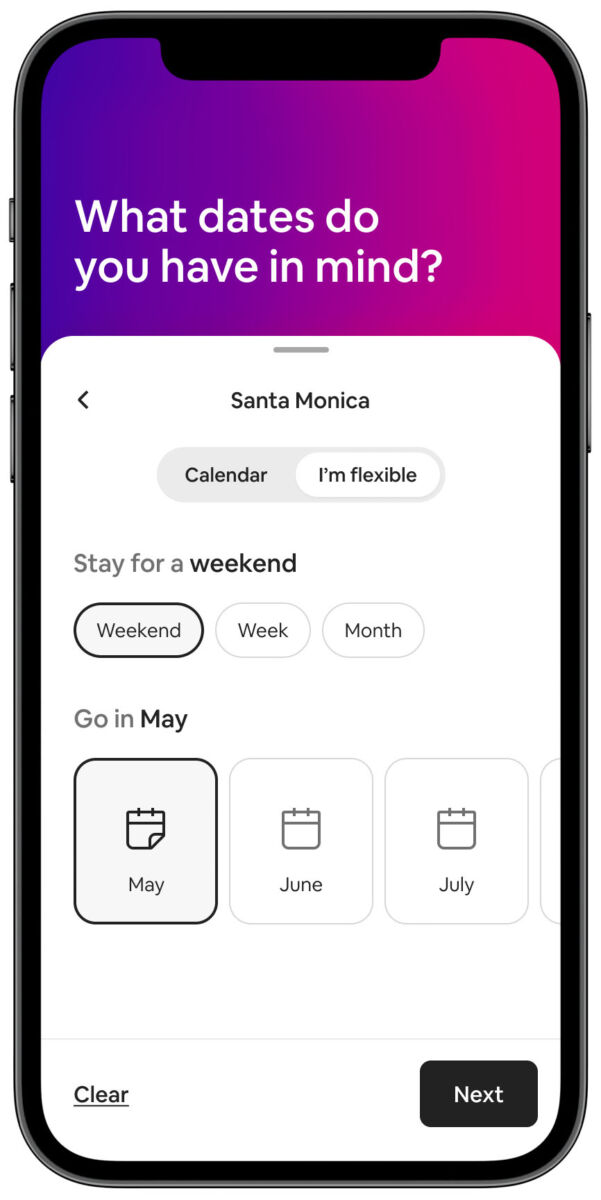
Task: Pick the July month card
Action: tap(456, 841)
